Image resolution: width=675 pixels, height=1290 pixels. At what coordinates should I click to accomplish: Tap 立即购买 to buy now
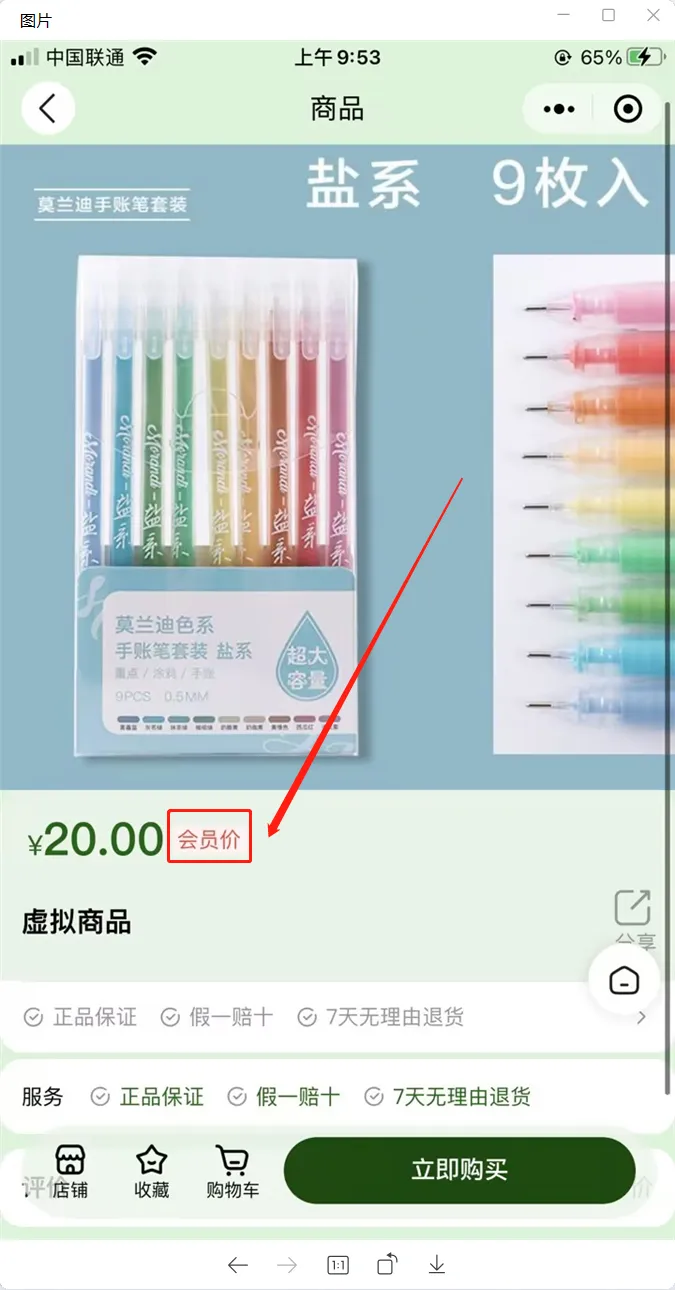click(459, 1170)
